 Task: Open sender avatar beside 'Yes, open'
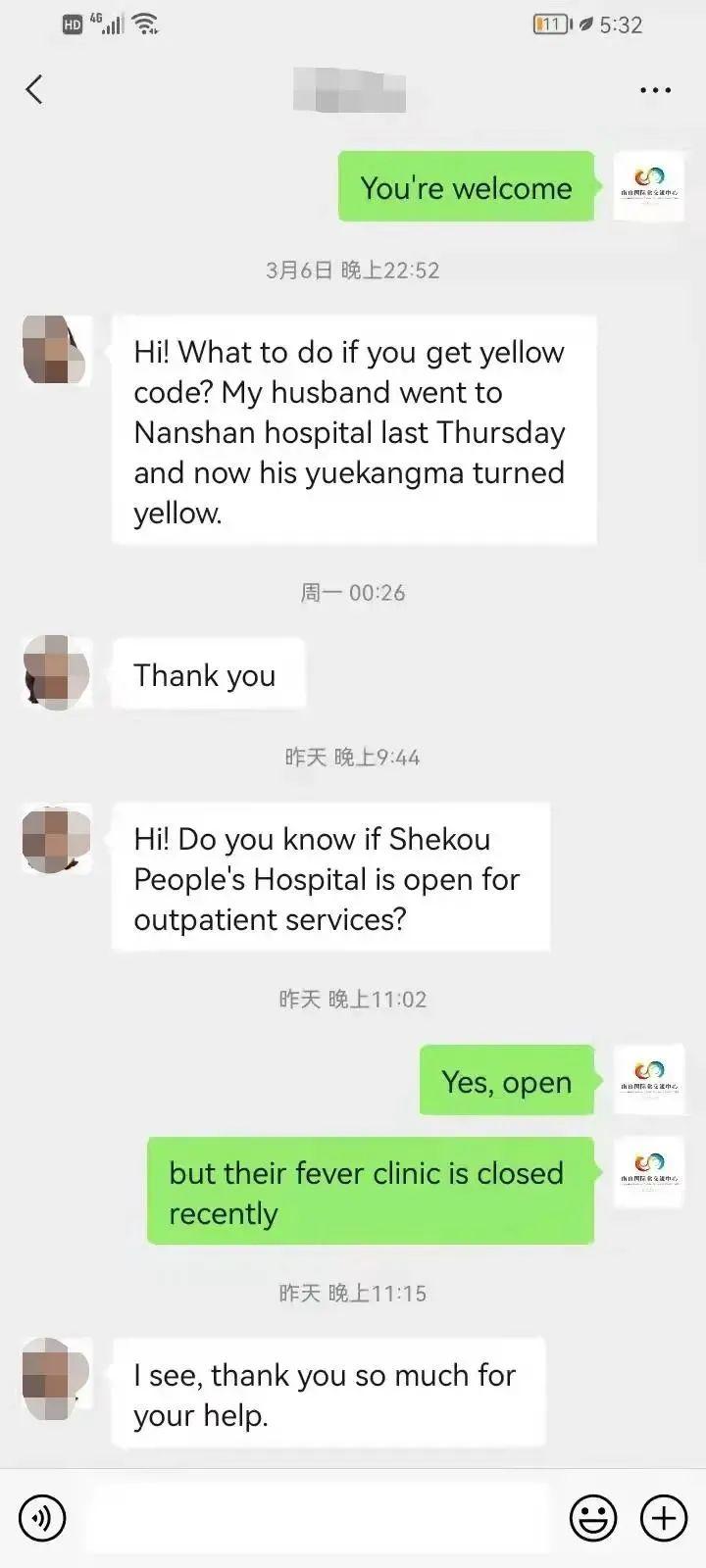pyautogui.click(x=648, y=1079)
